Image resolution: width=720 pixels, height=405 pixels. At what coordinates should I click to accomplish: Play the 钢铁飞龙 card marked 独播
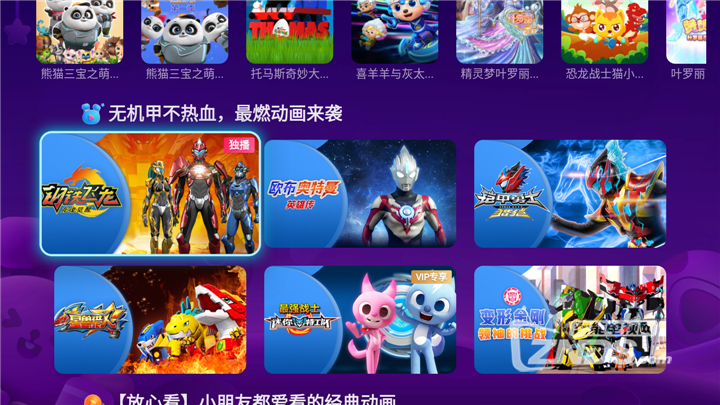150,193
